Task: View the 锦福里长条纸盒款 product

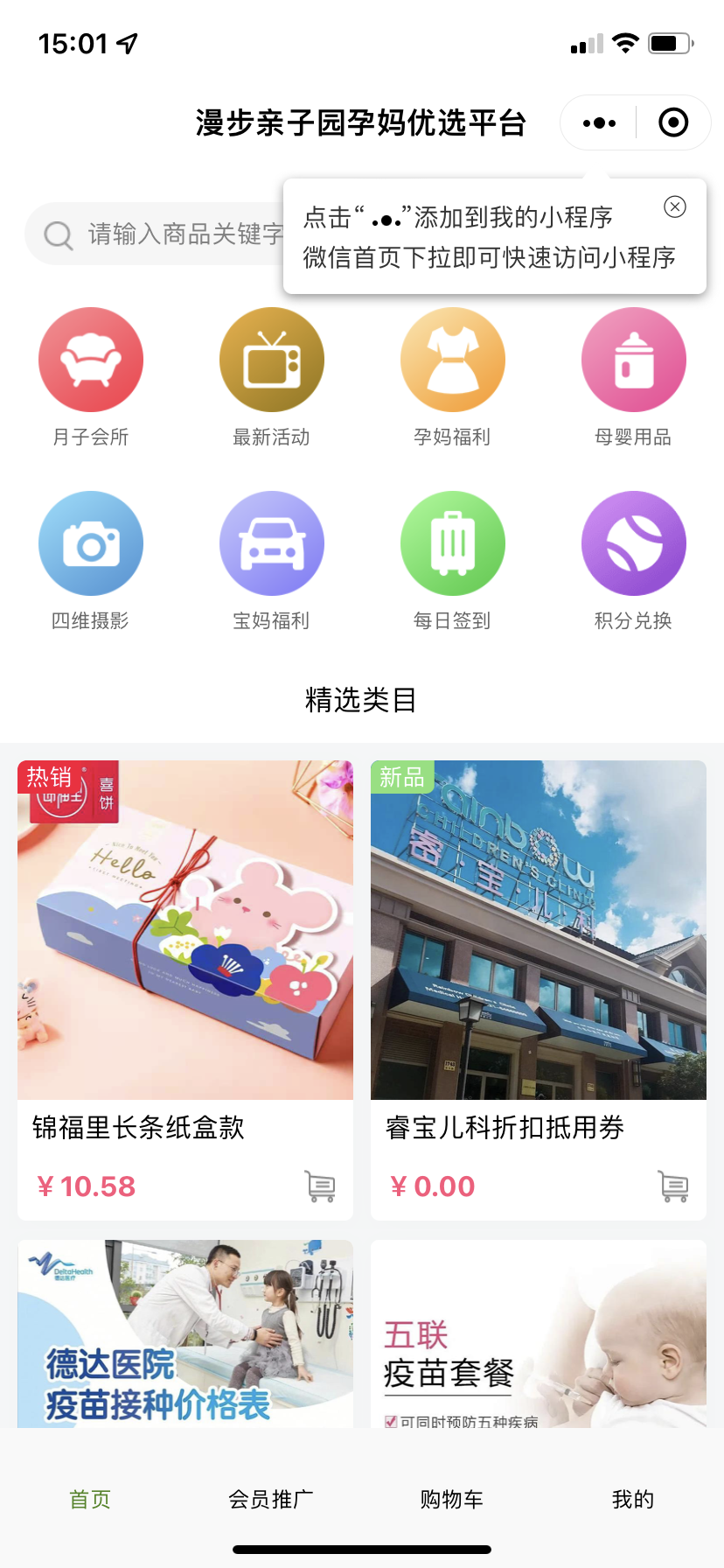Action: point(185,930)
